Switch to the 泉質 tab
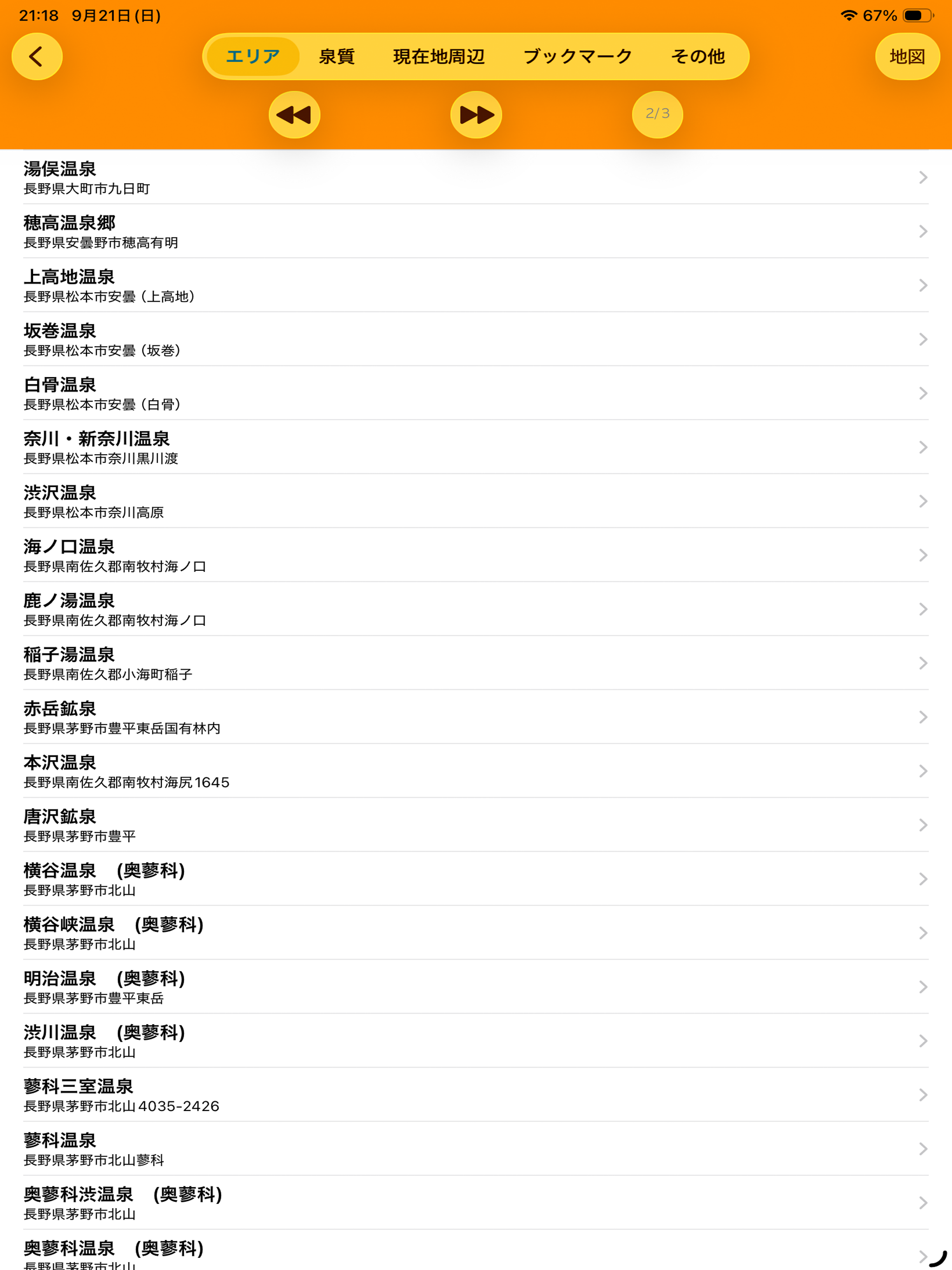952x1270 pixels. coord(336,56)
